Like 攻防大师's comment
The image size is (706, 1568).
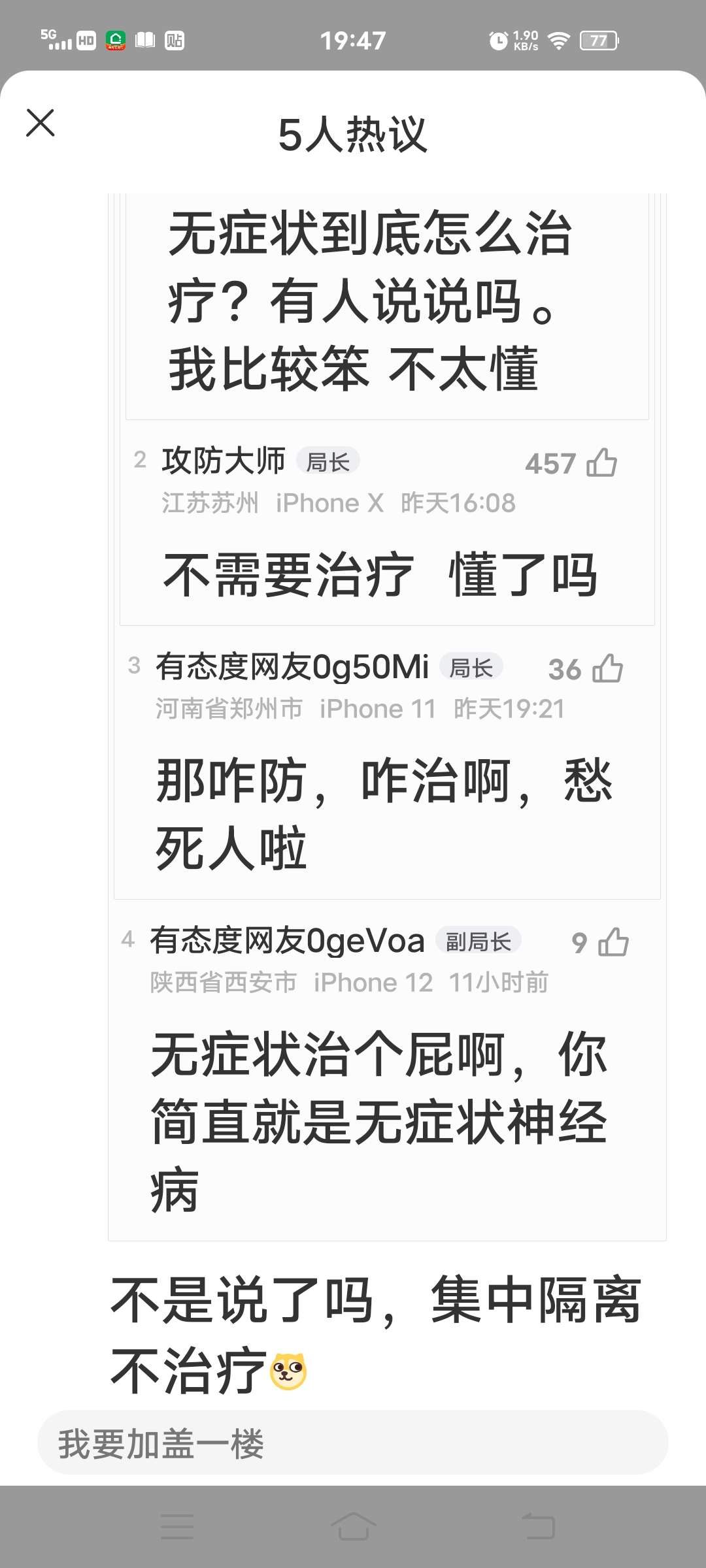coord(601,463)
